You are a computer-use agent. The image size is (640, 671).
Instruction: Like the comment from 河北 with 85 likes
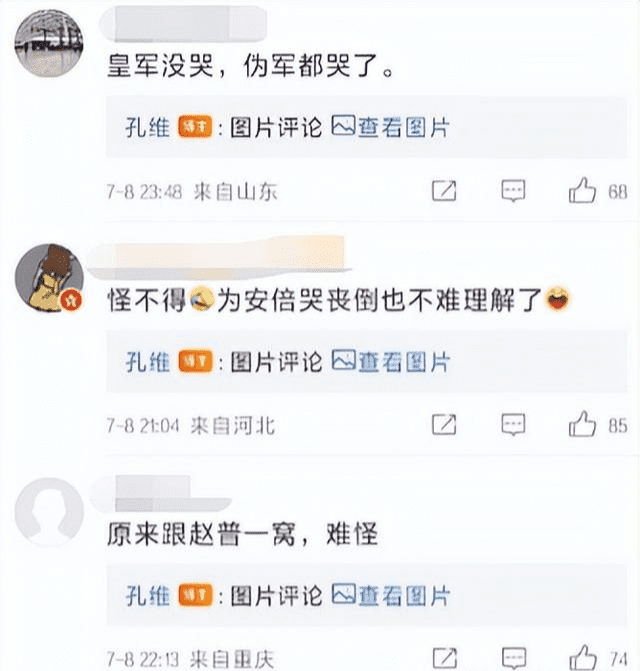582,425
